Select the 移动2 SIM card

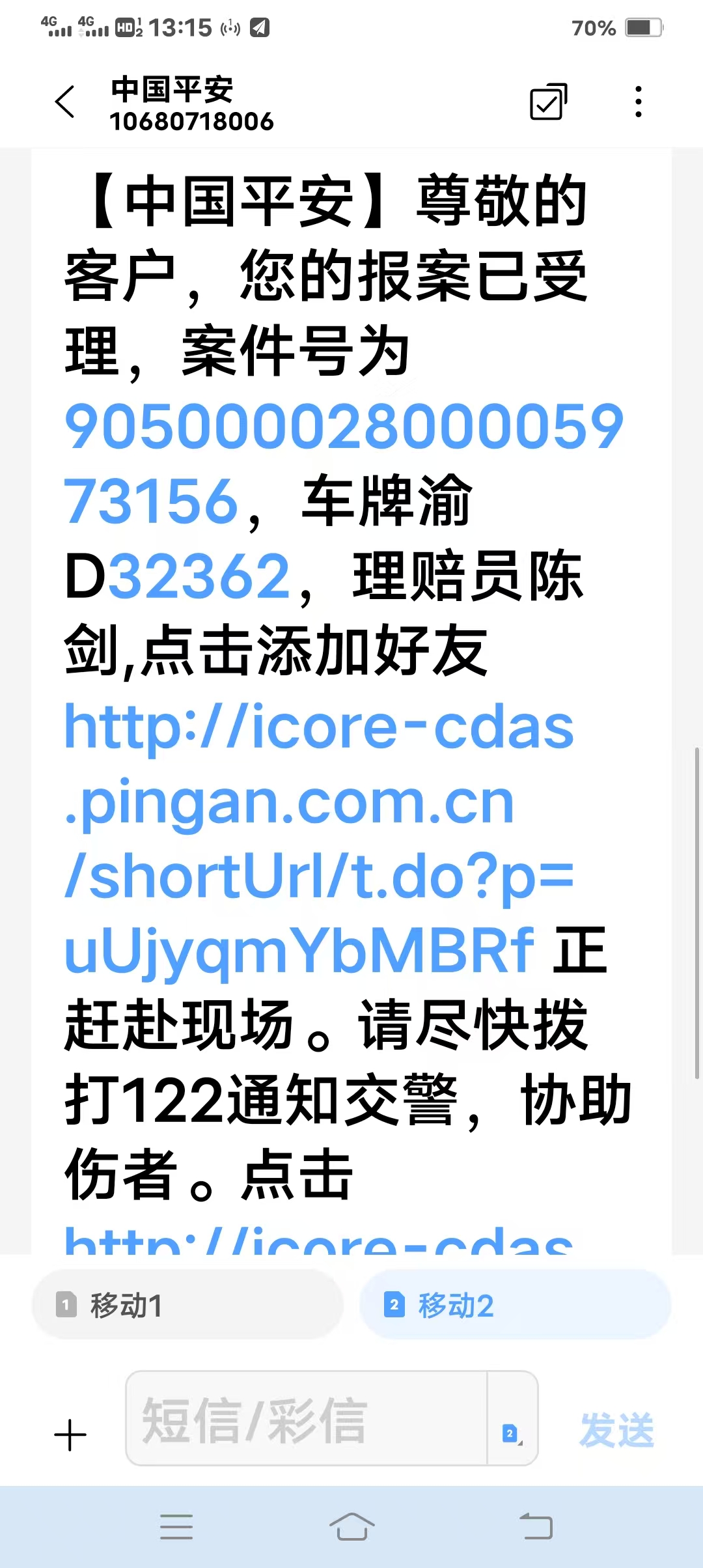(514, 1305)
